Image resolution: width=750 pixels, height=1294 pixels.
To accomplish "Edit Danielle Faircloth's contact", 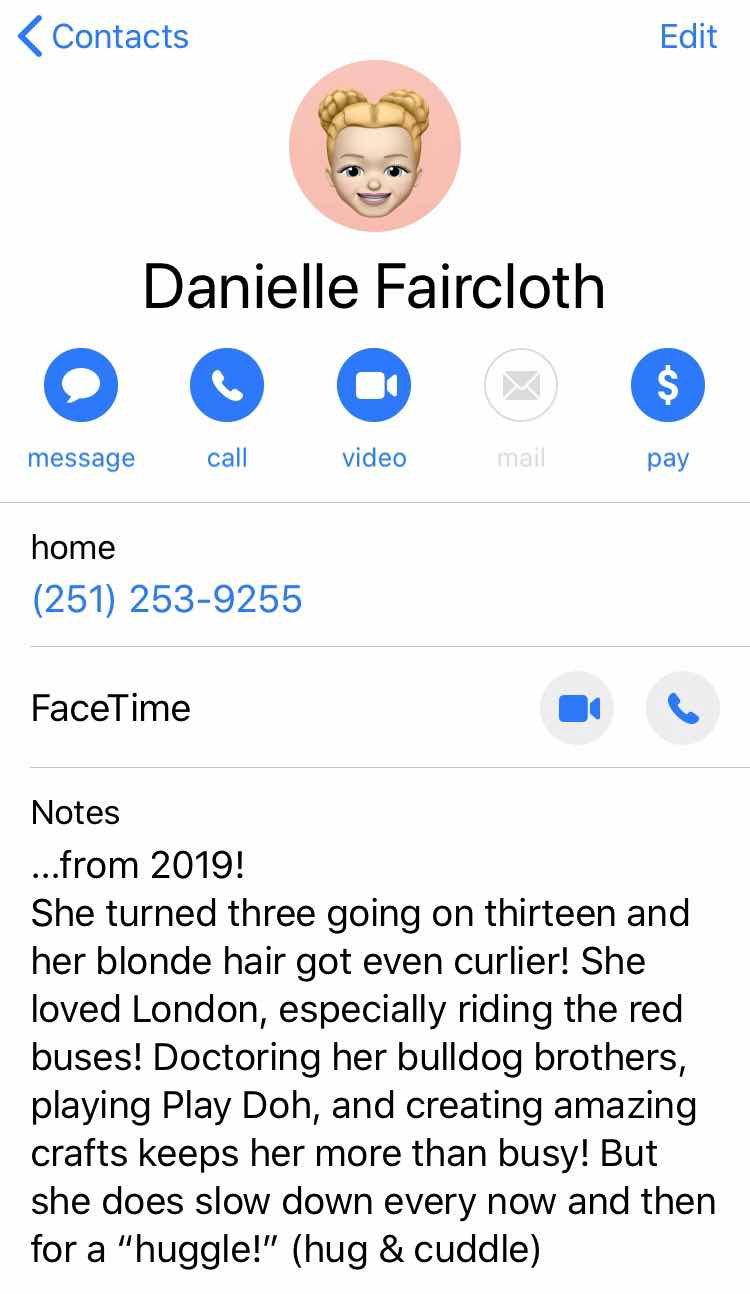I will [688, 37].
